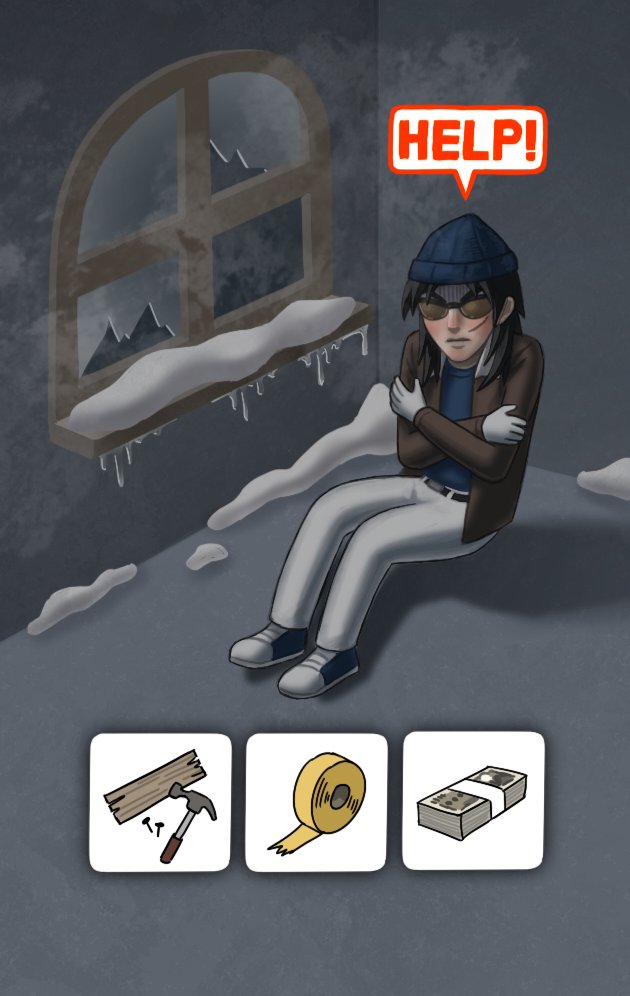630x996 pixels.
Task: Pick the stack of cash
Action: coord(473,801)
